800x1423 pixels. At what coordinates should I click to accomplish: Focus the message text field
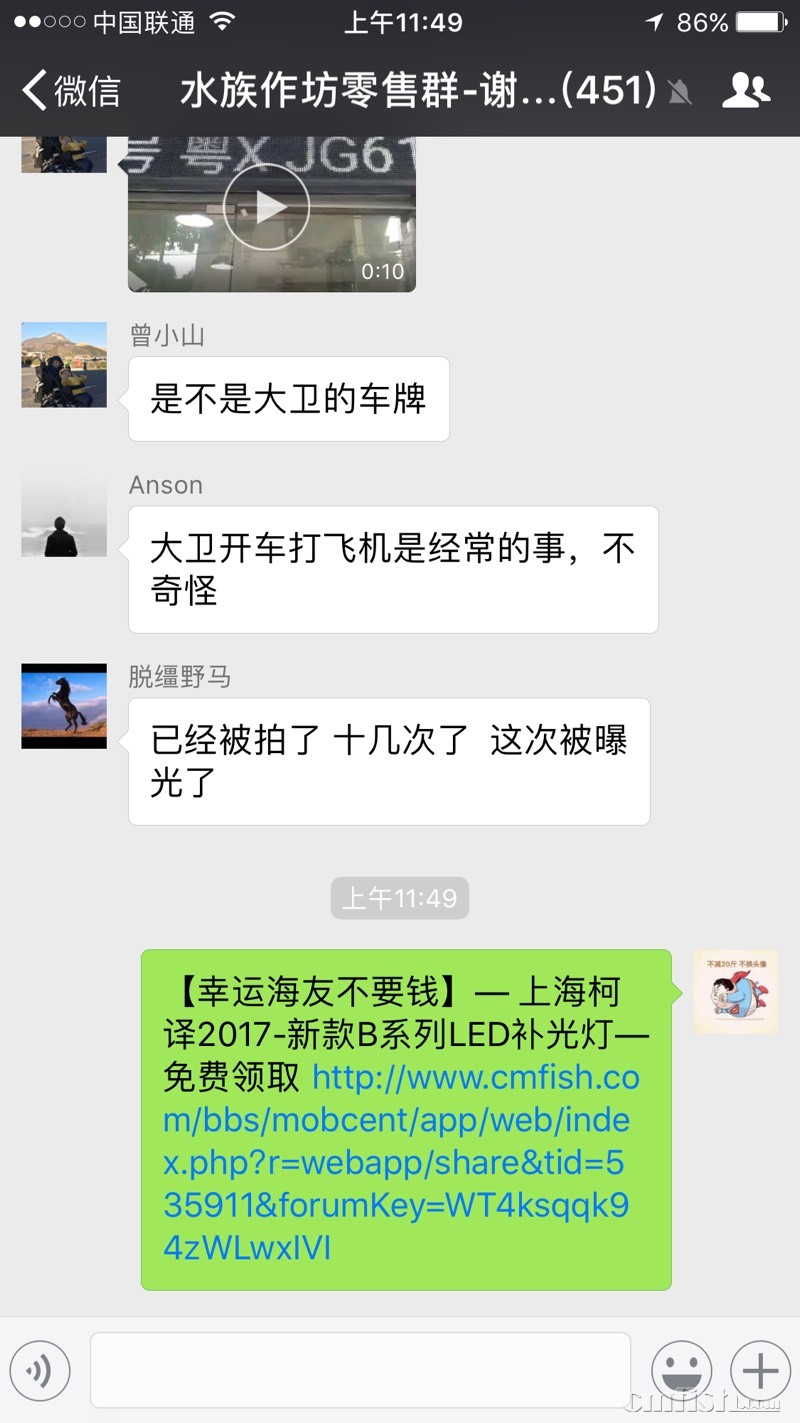pyautogui.click(x=360, y=1370)
